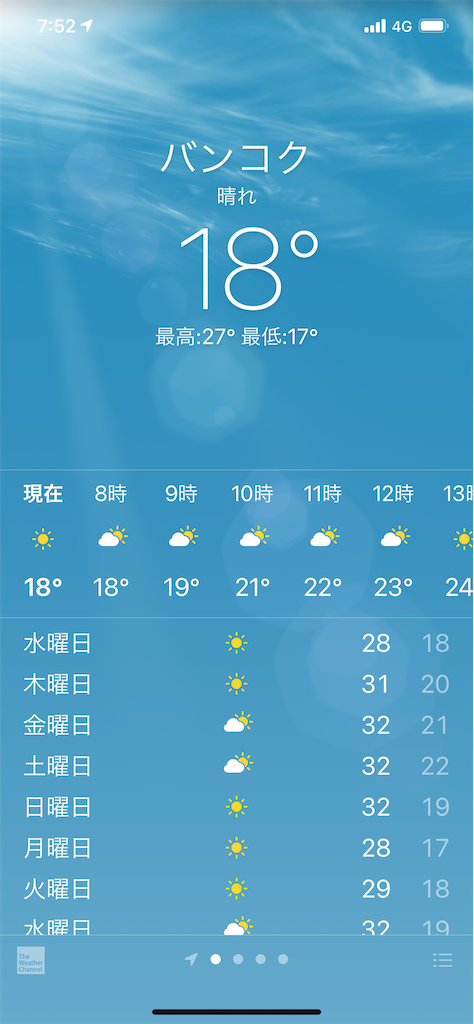The image size is (474, 1024).
Task: Open The Weather Channel link
Action: (x=31, y=960)
